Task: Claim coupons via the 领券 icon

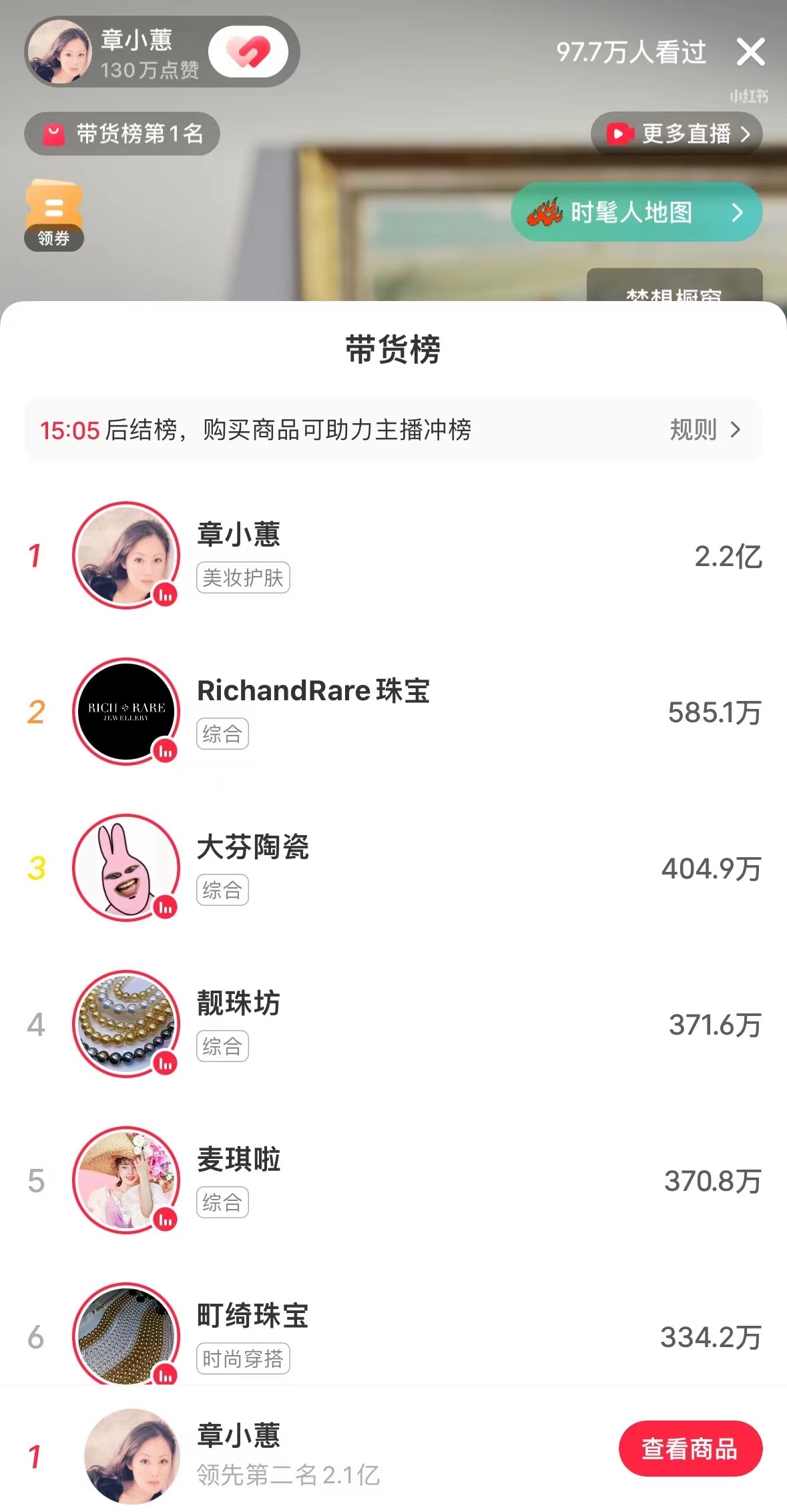Action: click(53, 214)
